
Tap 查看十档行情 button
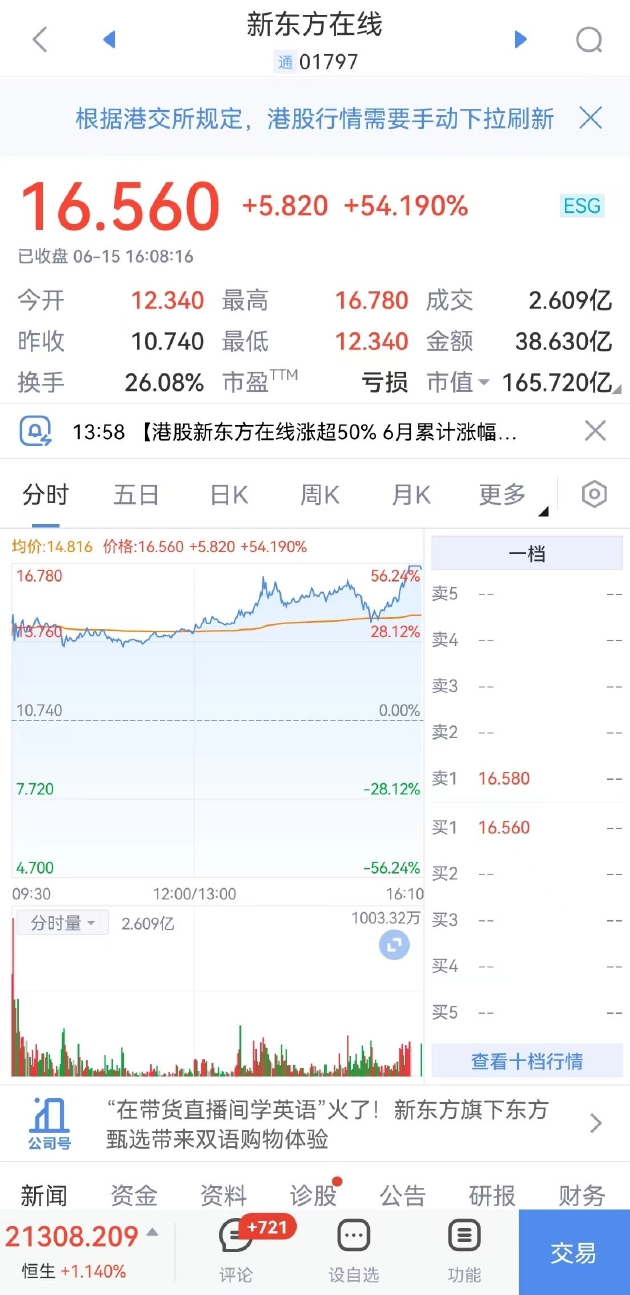[x=527, y=1061]
